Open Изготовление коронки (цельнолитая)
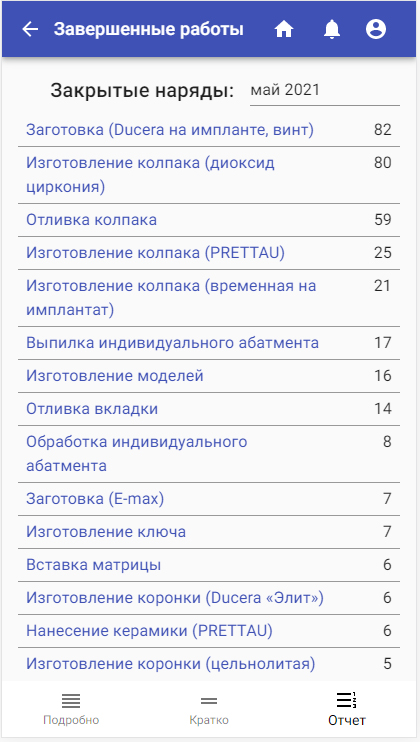Screen dimensions: 420x742 [x=171, y=664]
